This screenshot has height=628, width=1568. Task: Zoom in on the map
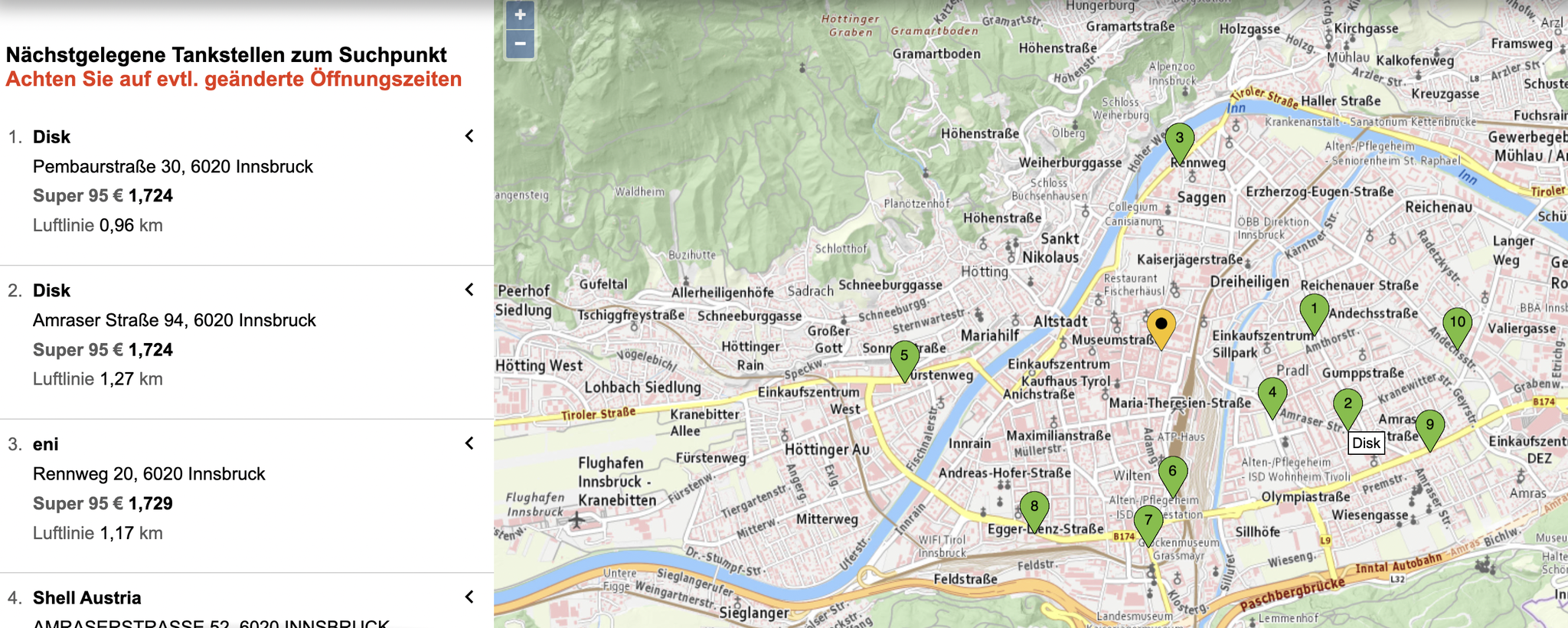520,15
